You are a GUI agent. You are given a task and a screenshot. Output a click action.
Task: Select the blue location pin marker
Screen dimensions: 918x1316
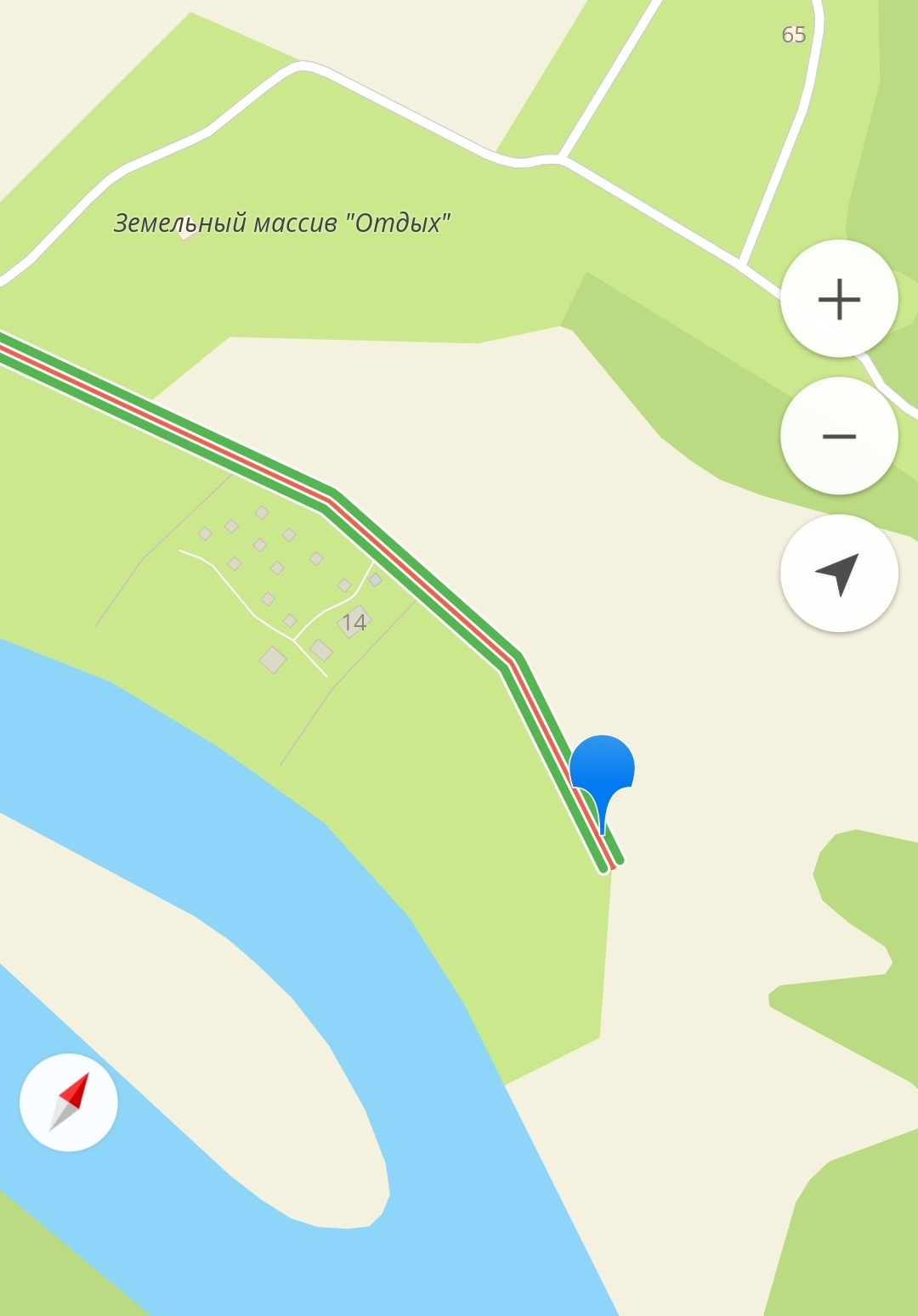pos(602,770)
